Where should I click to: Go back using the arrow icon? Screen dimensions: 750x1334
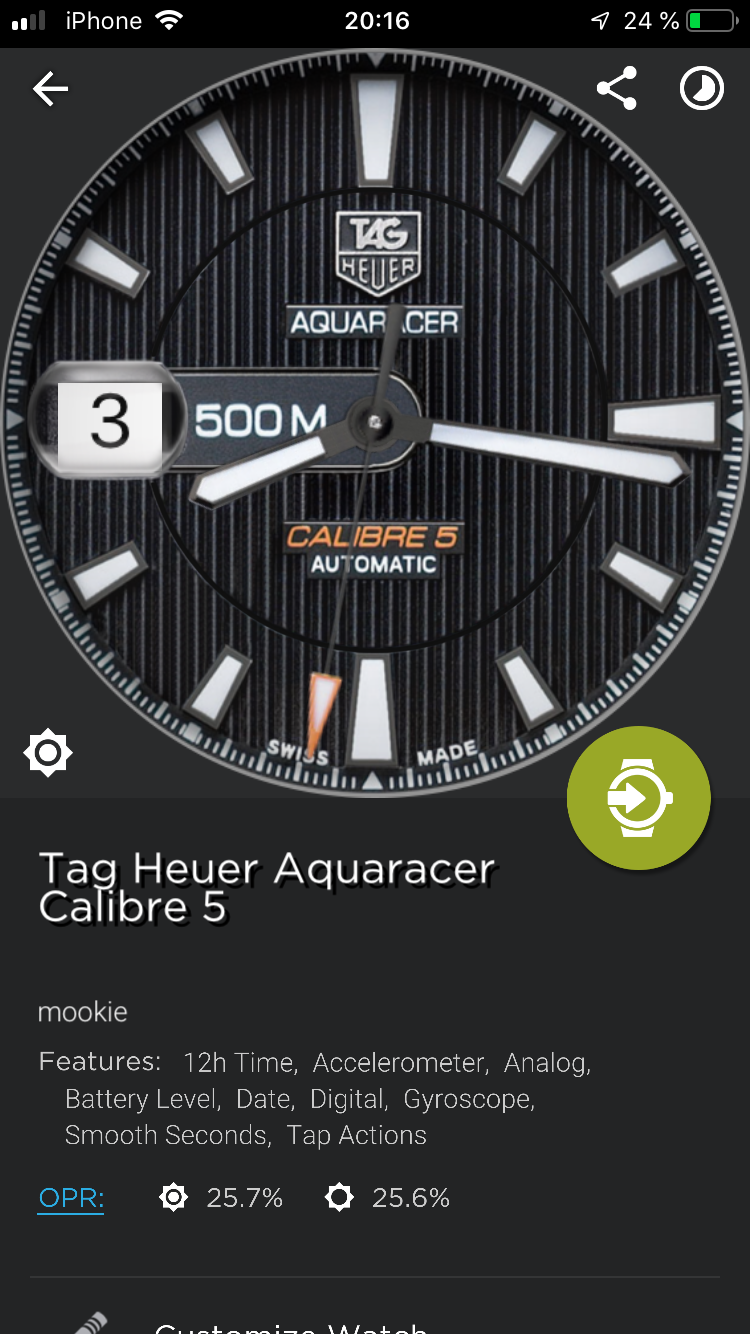pos(50,90)
